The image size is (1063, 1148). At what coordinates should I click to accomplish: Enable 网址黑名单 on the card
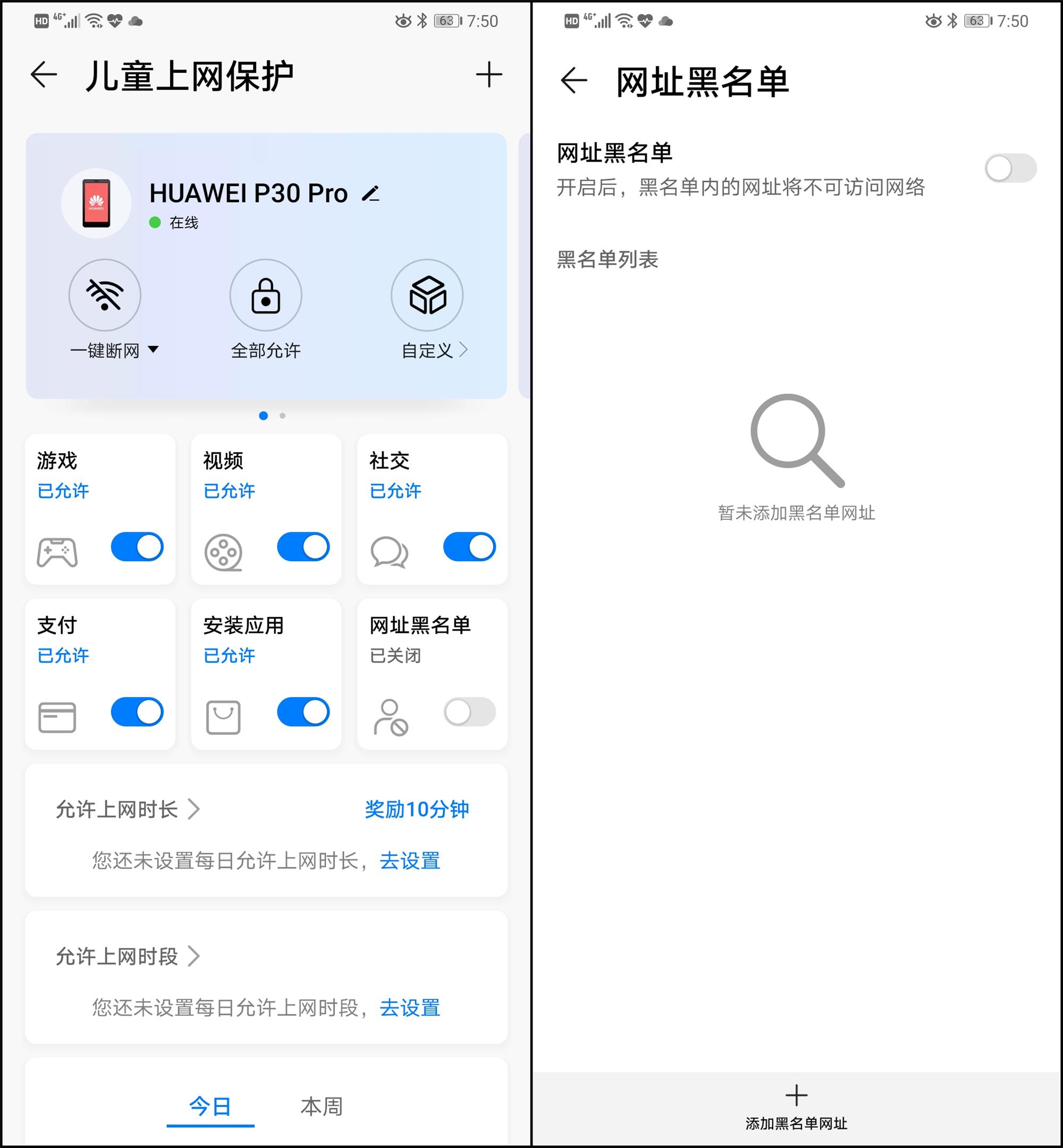point(469,712)
